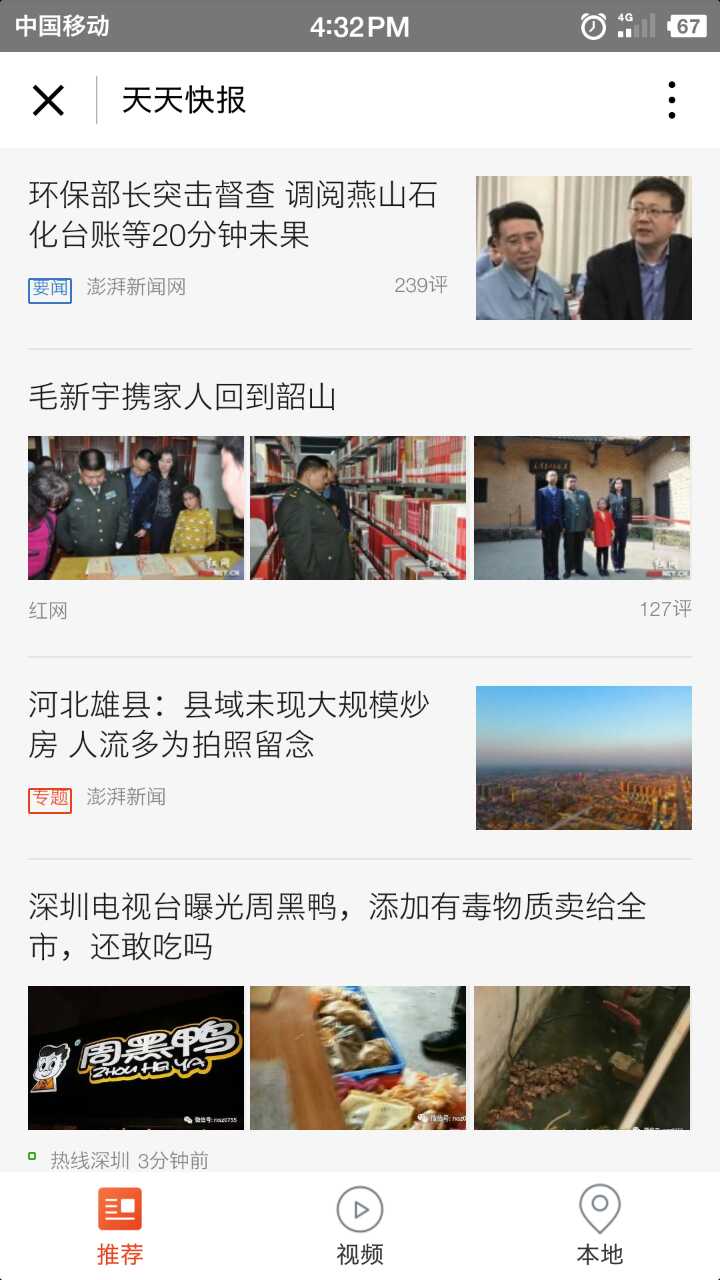View the 深圳电视台曝光周黑鸭 news item
This screenshot has width=720, height=1280.
(x=337, y=926)
